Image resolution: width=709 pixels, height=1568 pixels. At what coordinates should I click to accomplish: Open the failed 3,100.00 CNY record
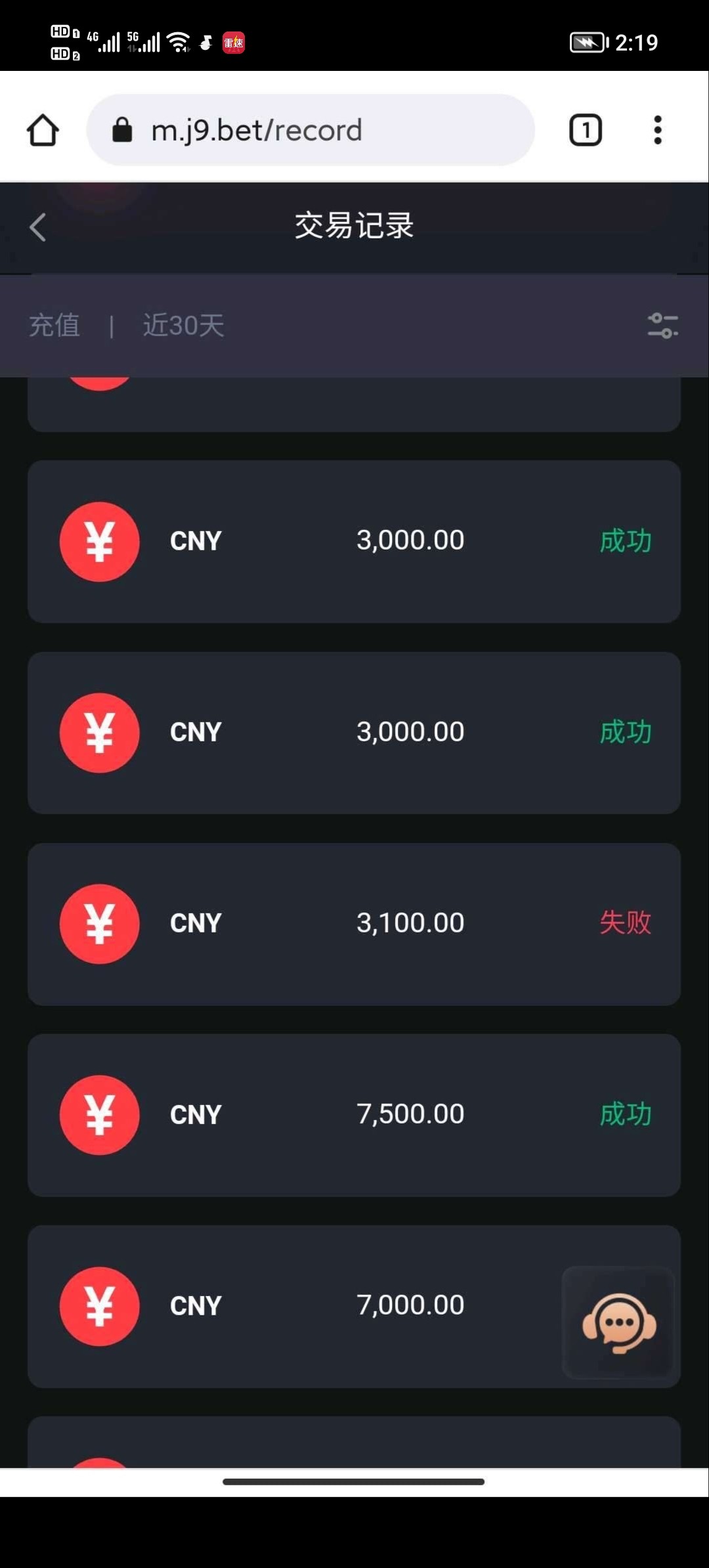tap(353, 923)
